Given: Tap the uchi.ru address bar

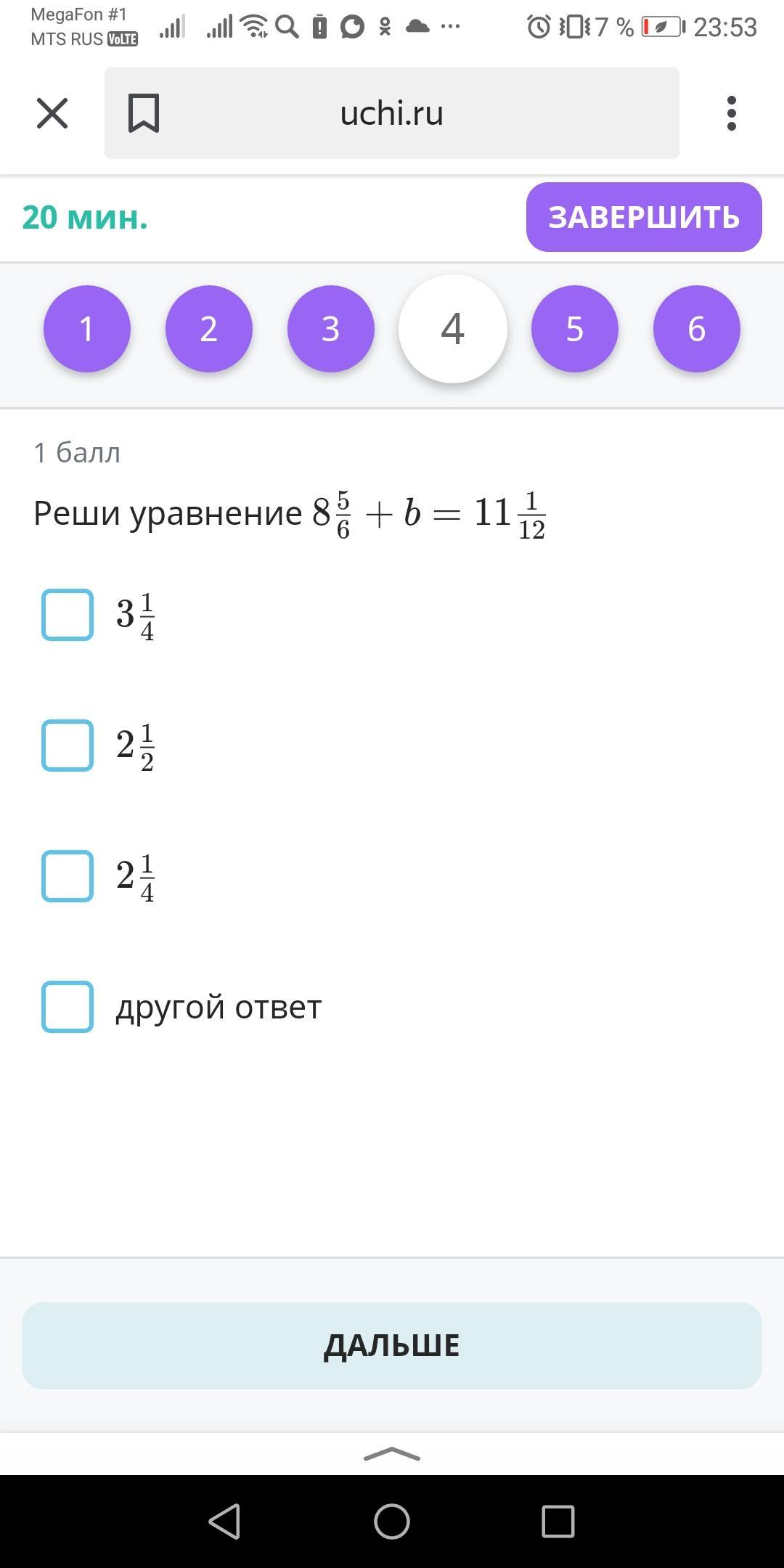Looking at the screenshot, I should (392, 114).
